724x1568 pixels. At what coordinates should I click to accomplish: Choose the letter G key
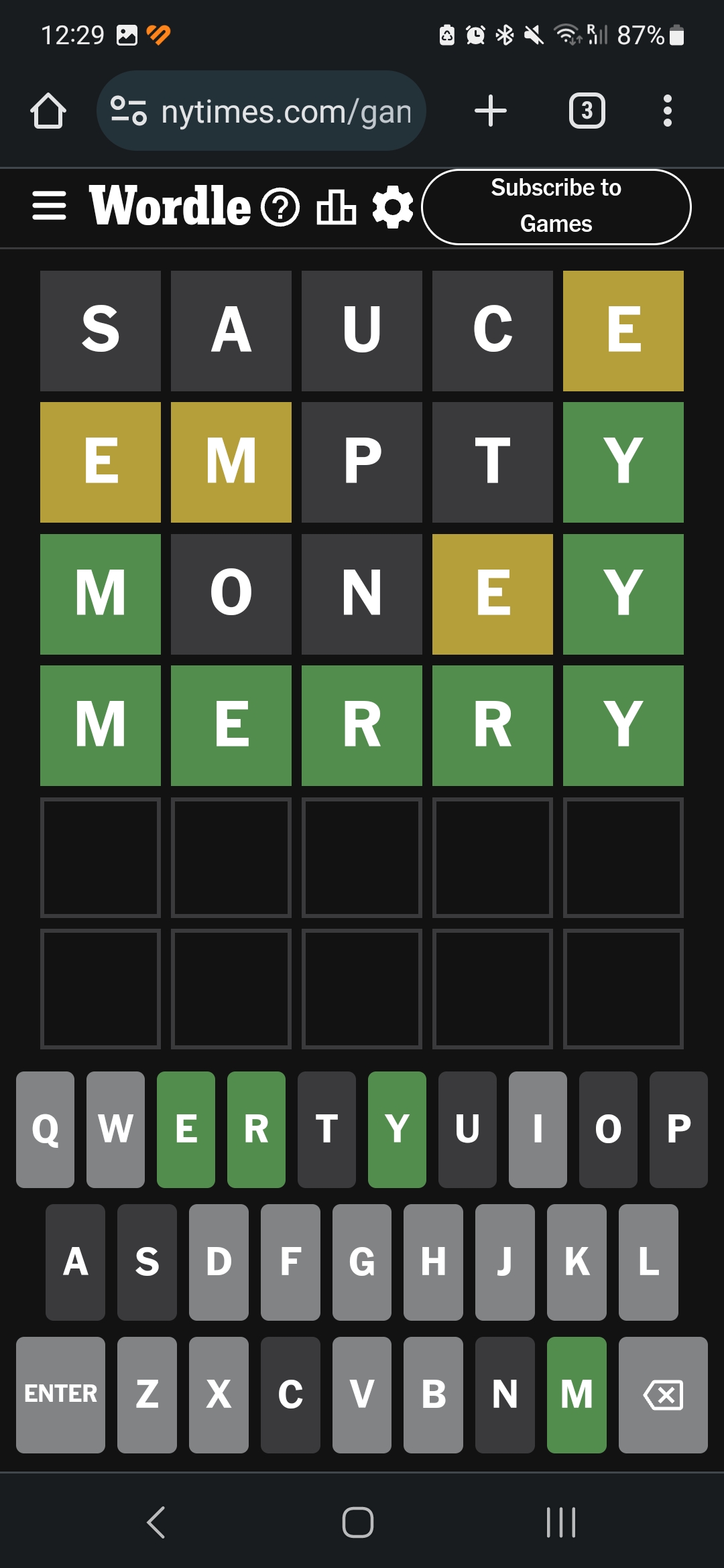(x=361, y=1262)
